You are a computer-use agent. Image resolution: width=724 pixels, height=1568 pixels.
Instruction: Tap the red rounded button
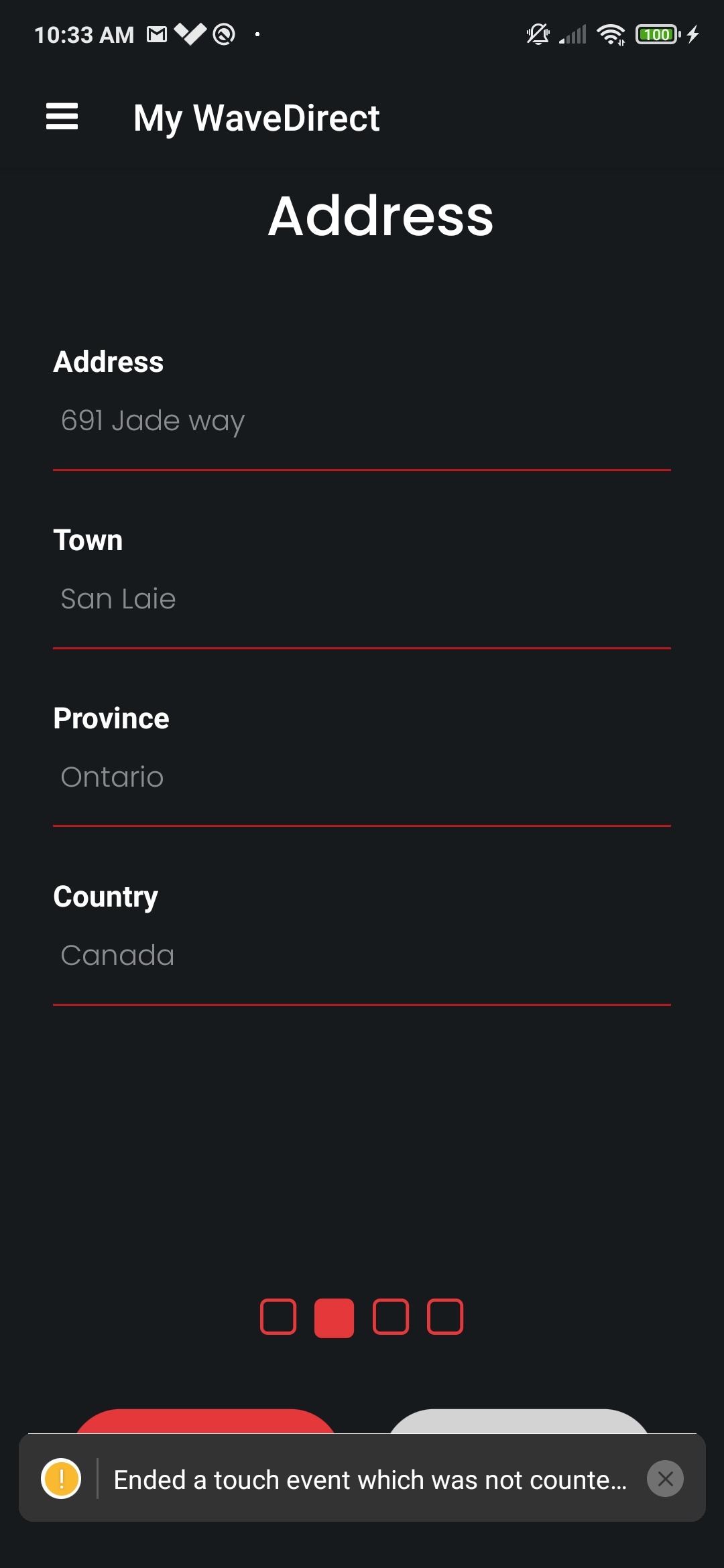click(206, 1422)
